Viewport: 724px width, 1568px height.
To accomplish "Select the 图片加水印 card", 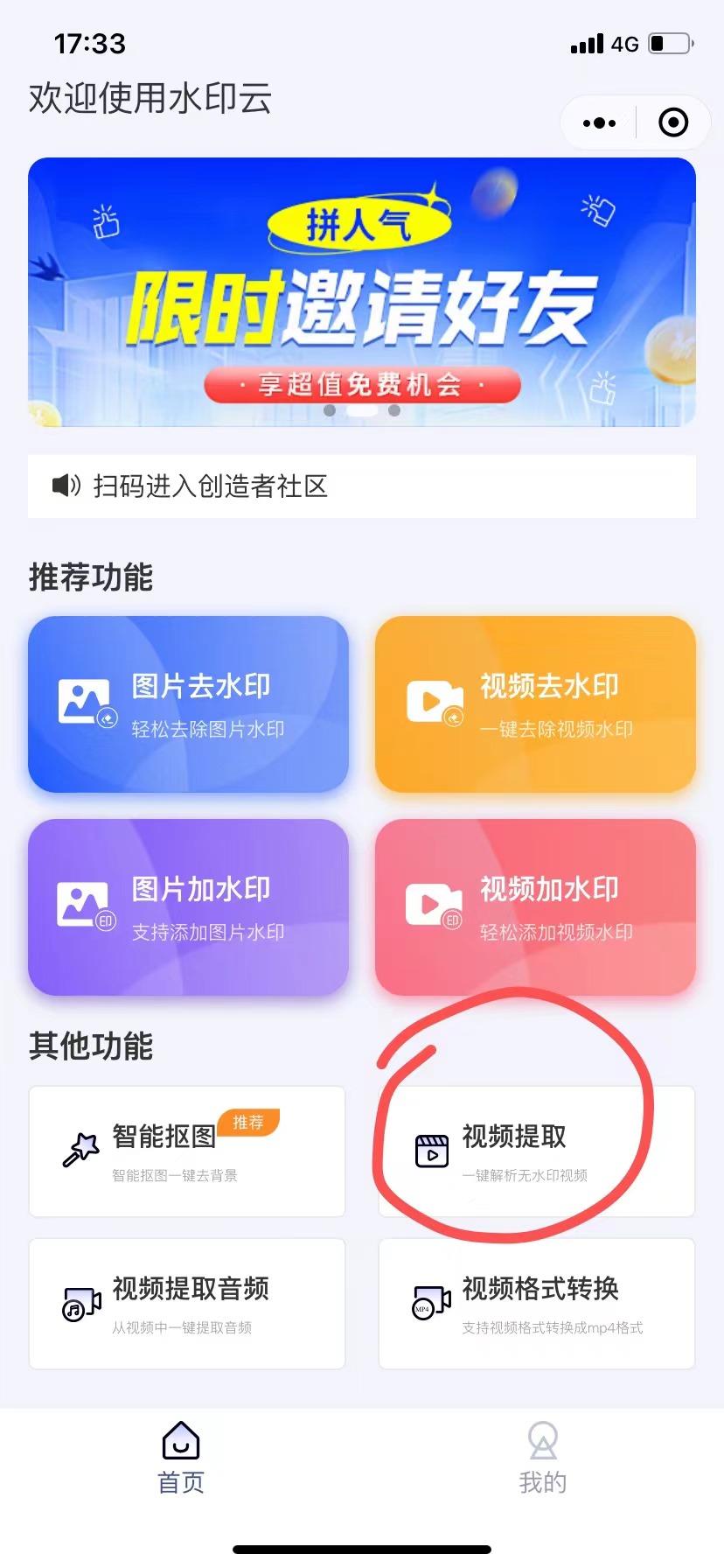I will click(188, 907).
